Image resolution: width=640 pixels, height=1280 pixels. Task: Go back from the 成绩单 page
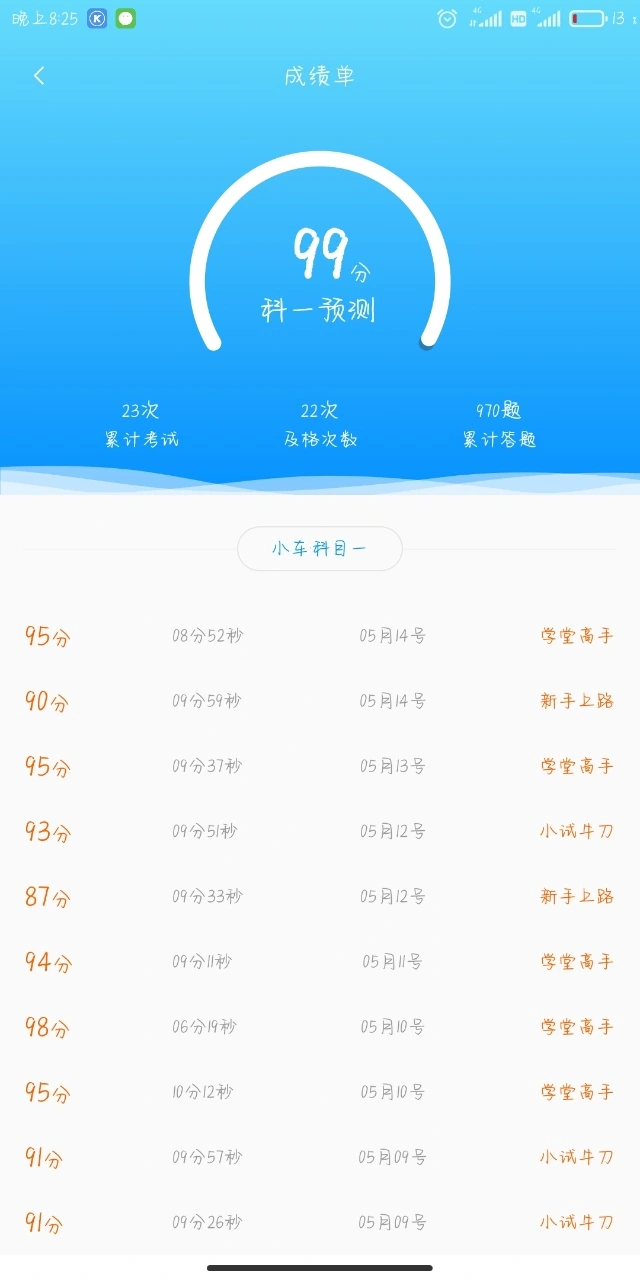pos(39,76)
